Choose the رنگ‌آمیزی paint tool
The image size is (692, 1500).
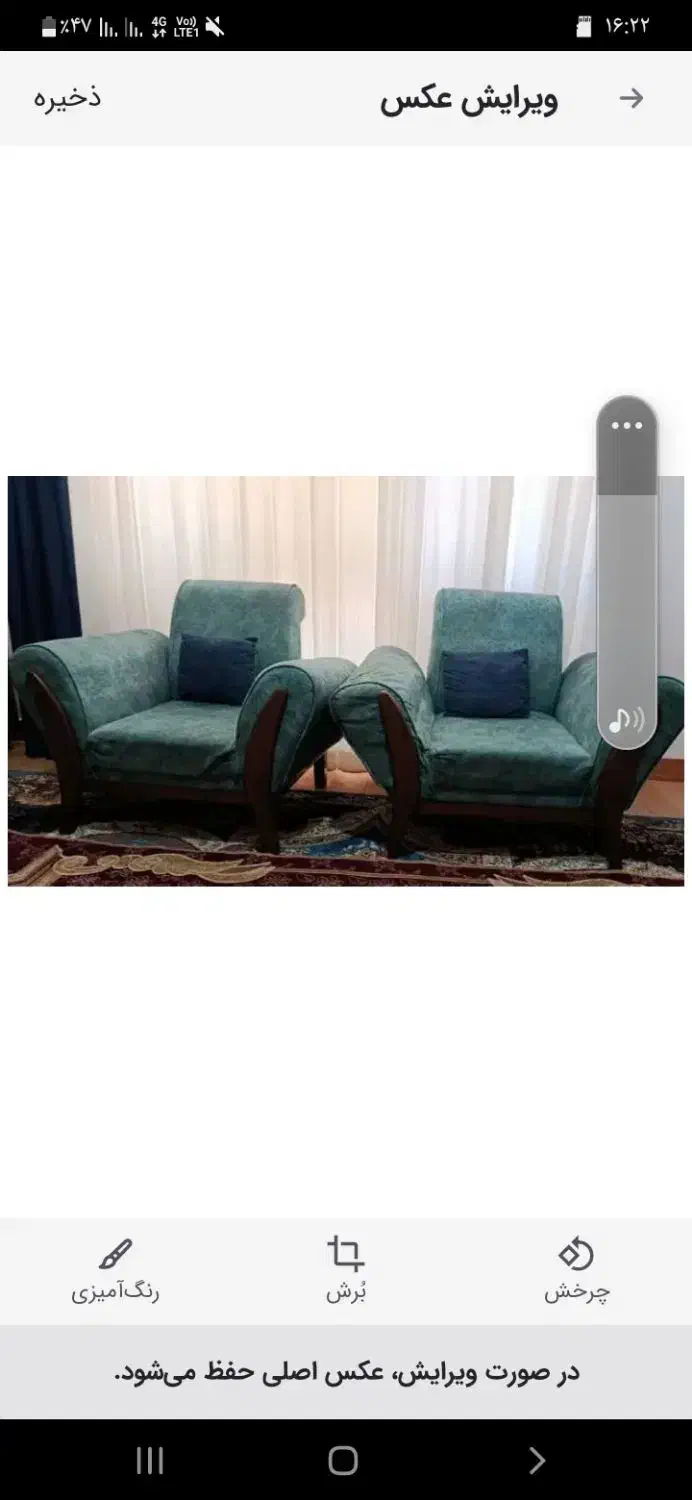[115, 1269]
